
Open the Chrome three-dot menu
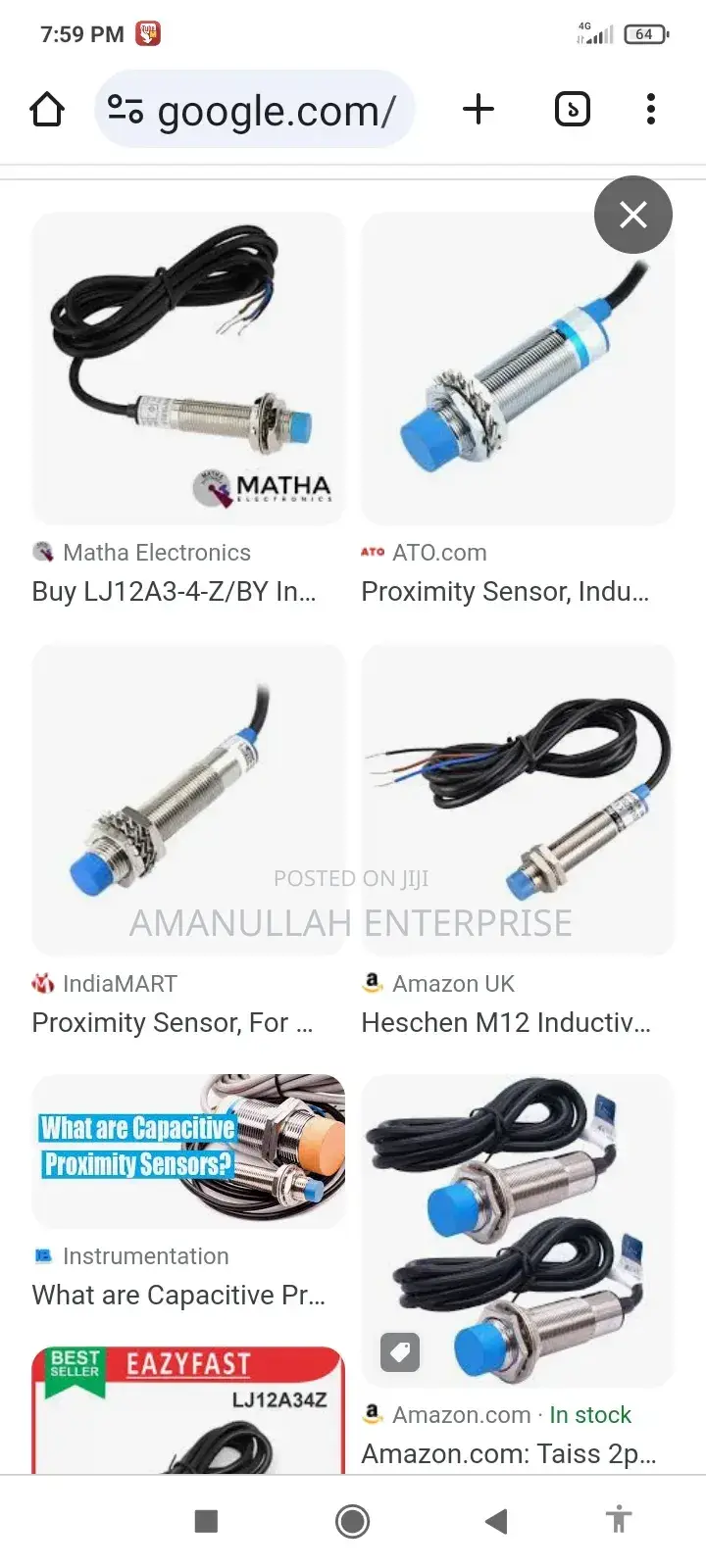tap(650, 110)
